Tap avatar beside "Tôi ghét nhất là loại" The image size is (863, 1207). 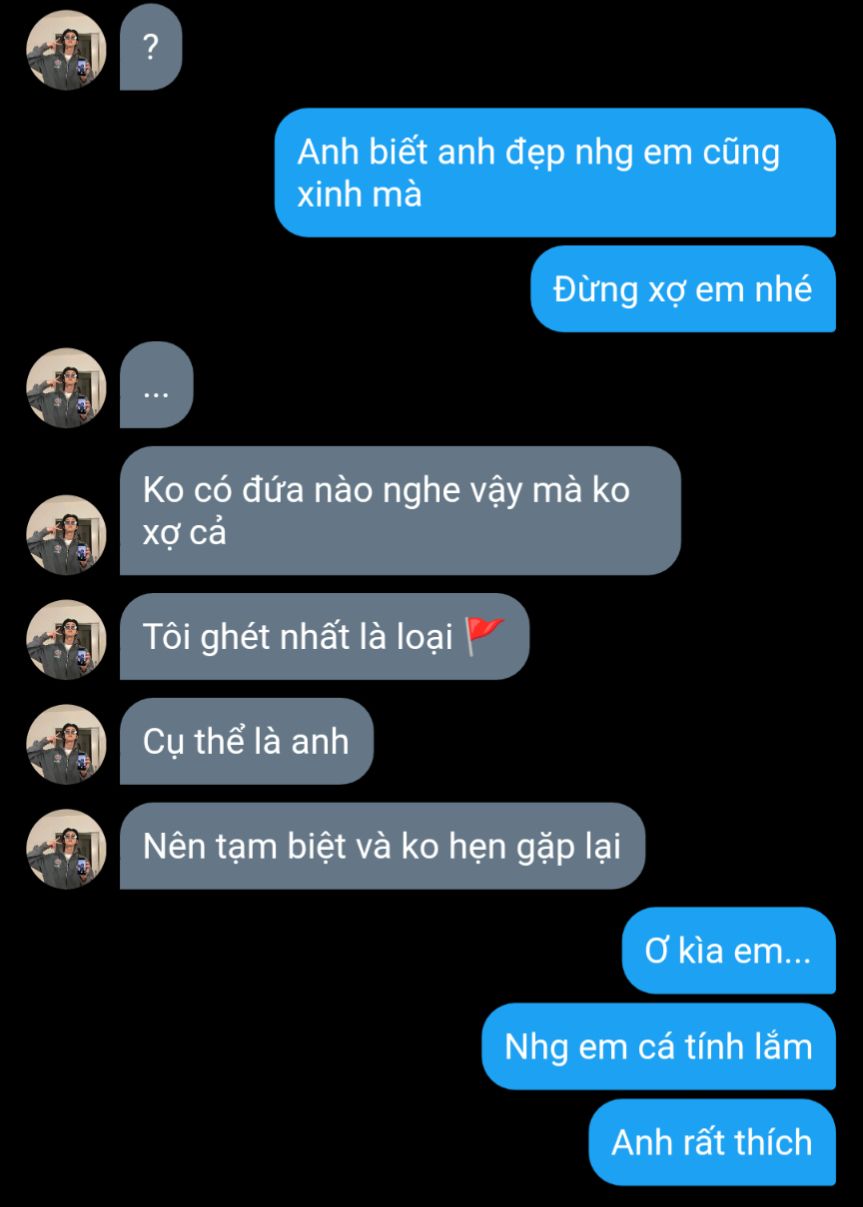[x=66, y=639]
